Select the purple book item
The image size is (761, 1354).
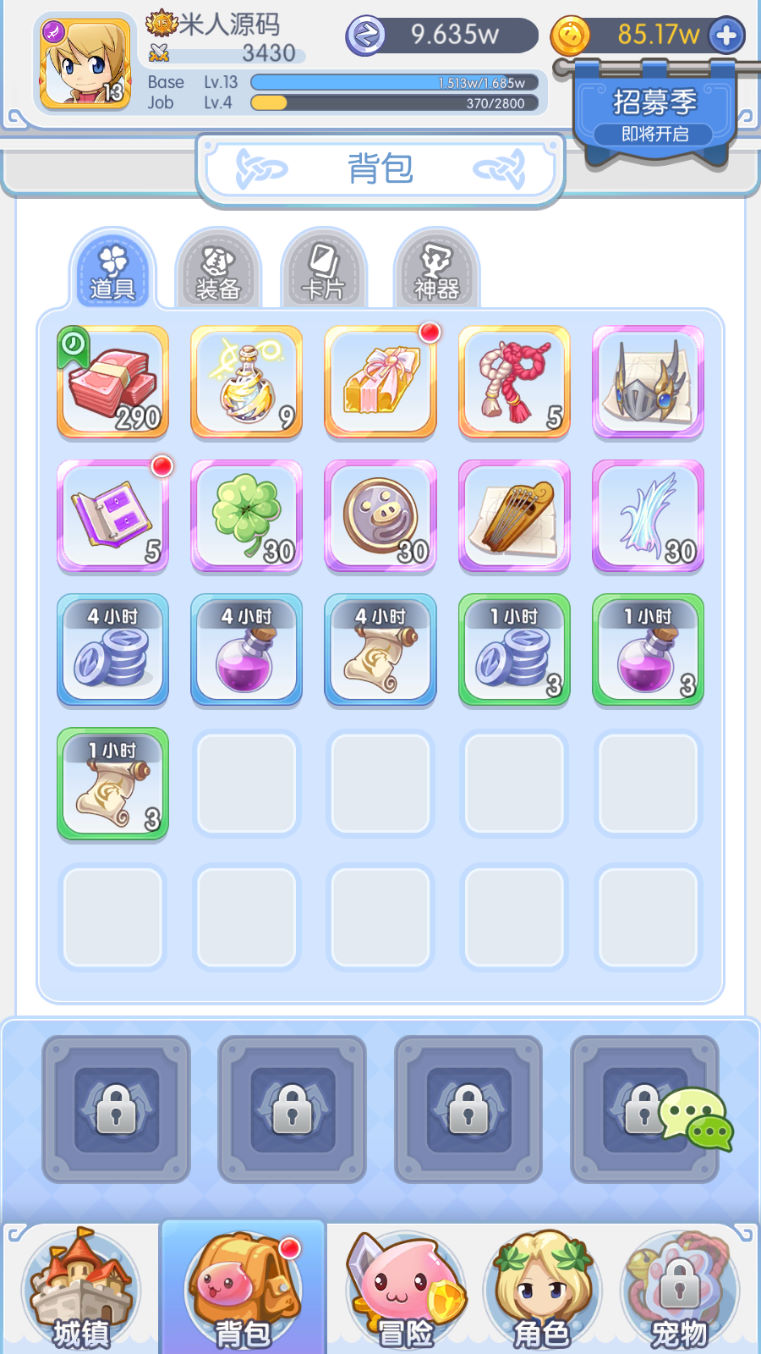[x=112, y=516]
